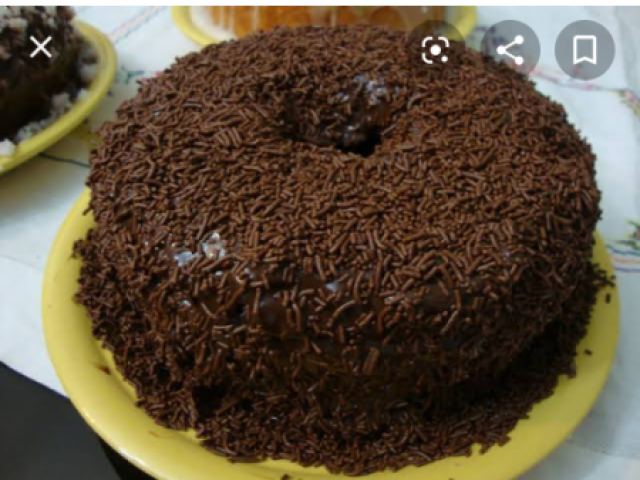Close the image viewer

(x=41, y=47)
